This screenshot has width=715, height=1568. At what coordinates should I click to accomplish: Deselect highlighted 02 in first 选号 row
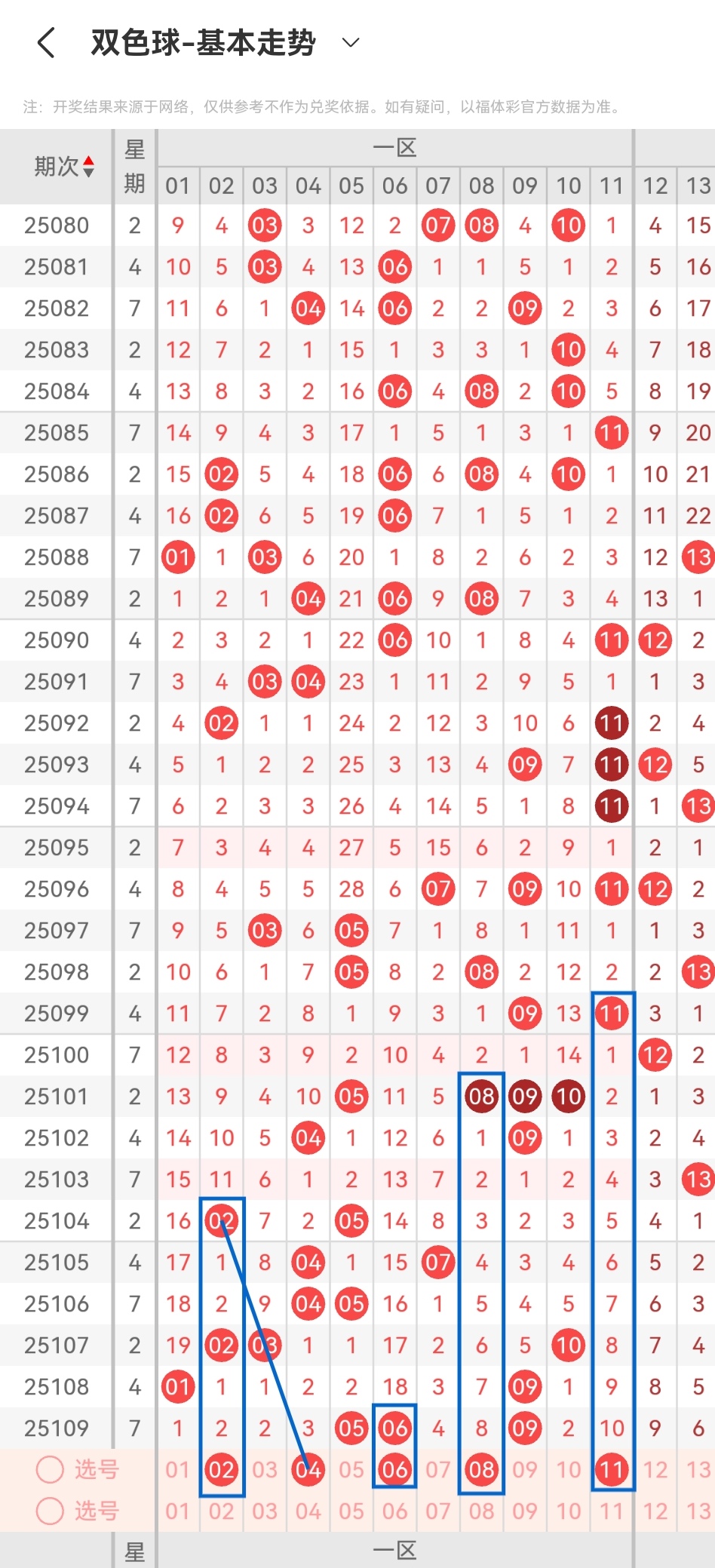coord(222,1469)
